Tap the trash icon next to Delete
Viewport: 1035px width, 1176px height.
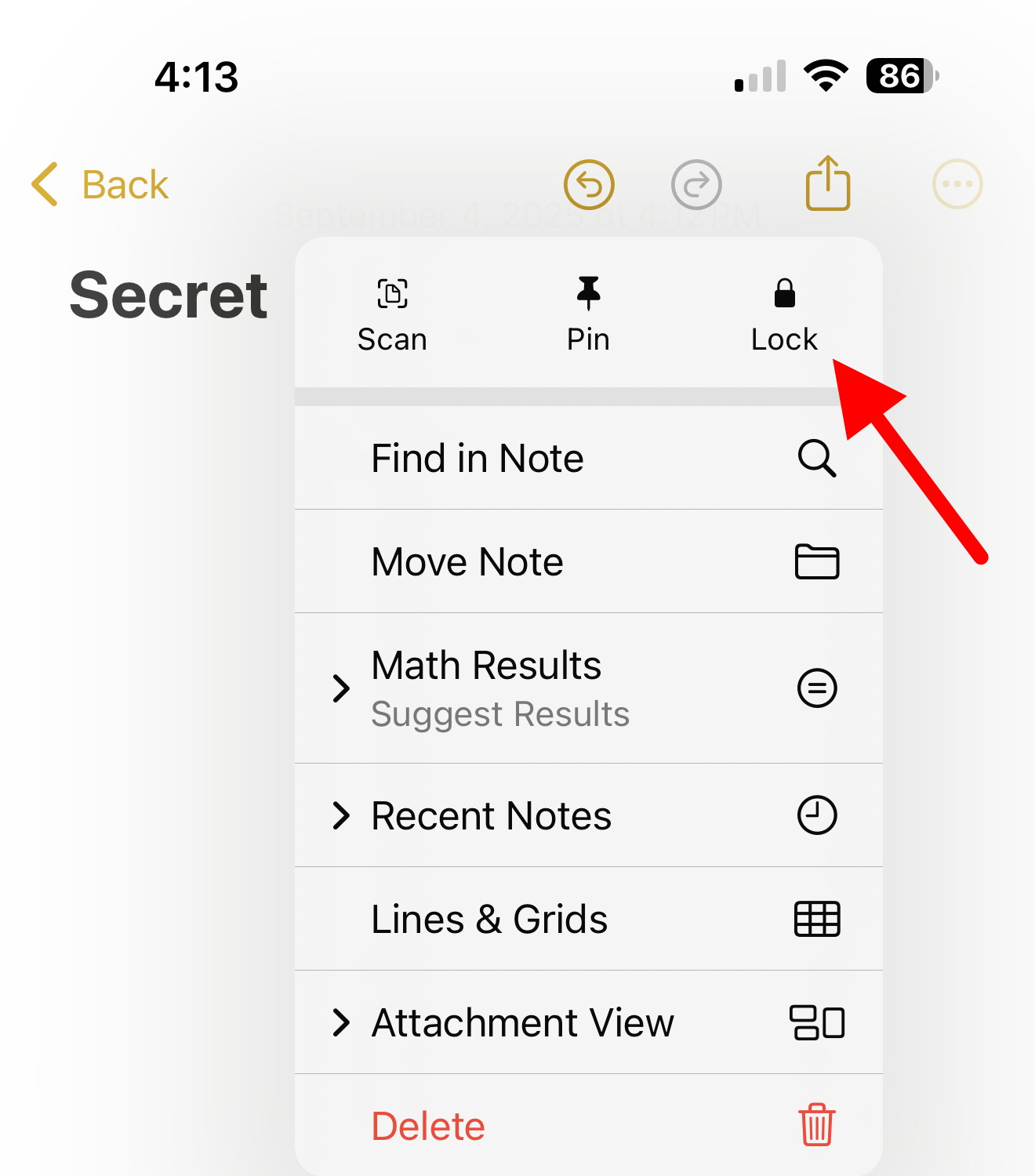click(815, 1125)
